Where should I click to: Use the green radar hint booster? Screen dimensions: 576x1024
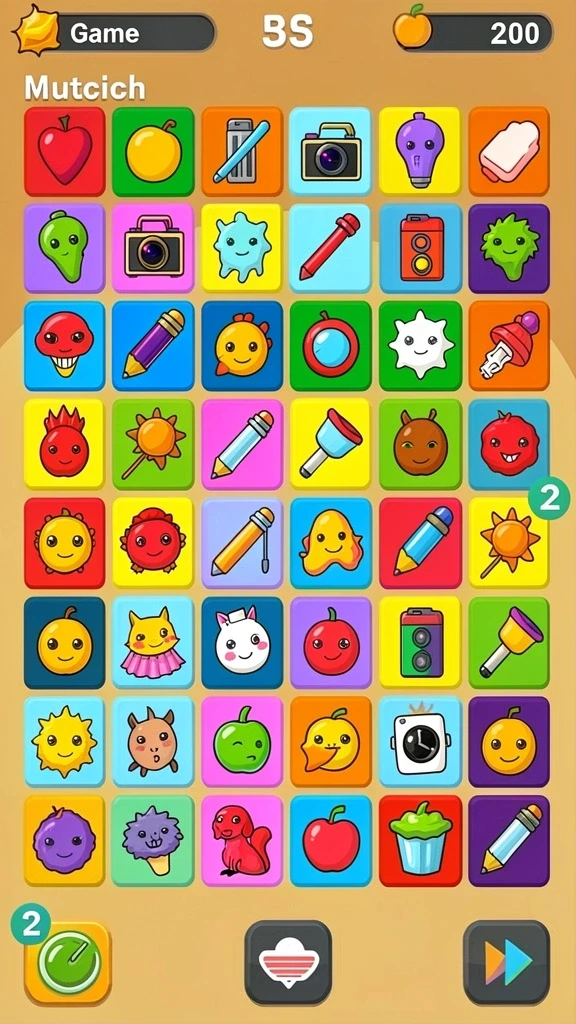pyautogui.click(x=69, y=963)
